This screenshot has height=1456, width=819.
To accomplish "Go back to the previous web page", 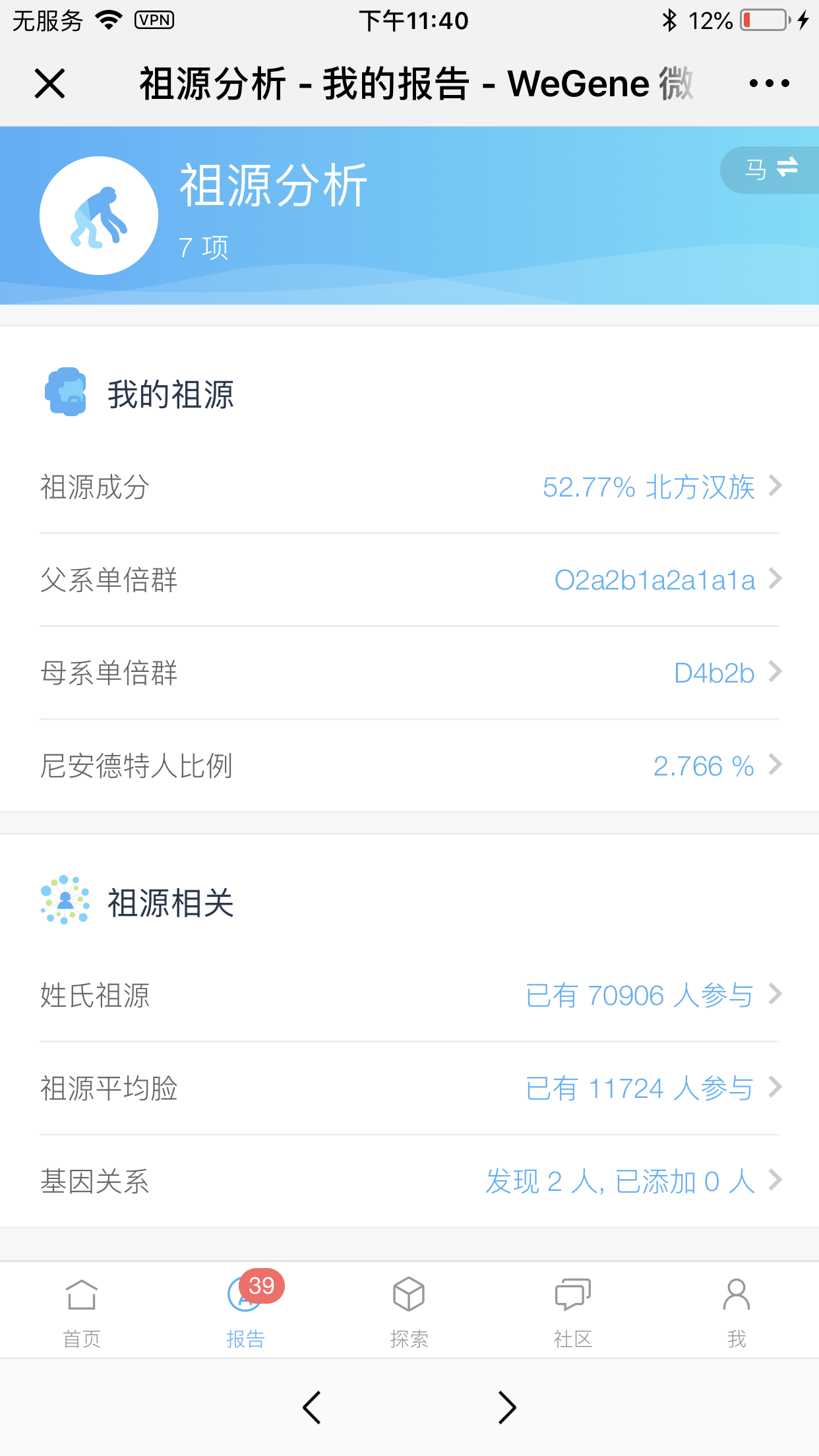I will pyautogui.click(x=311, y=1408).
